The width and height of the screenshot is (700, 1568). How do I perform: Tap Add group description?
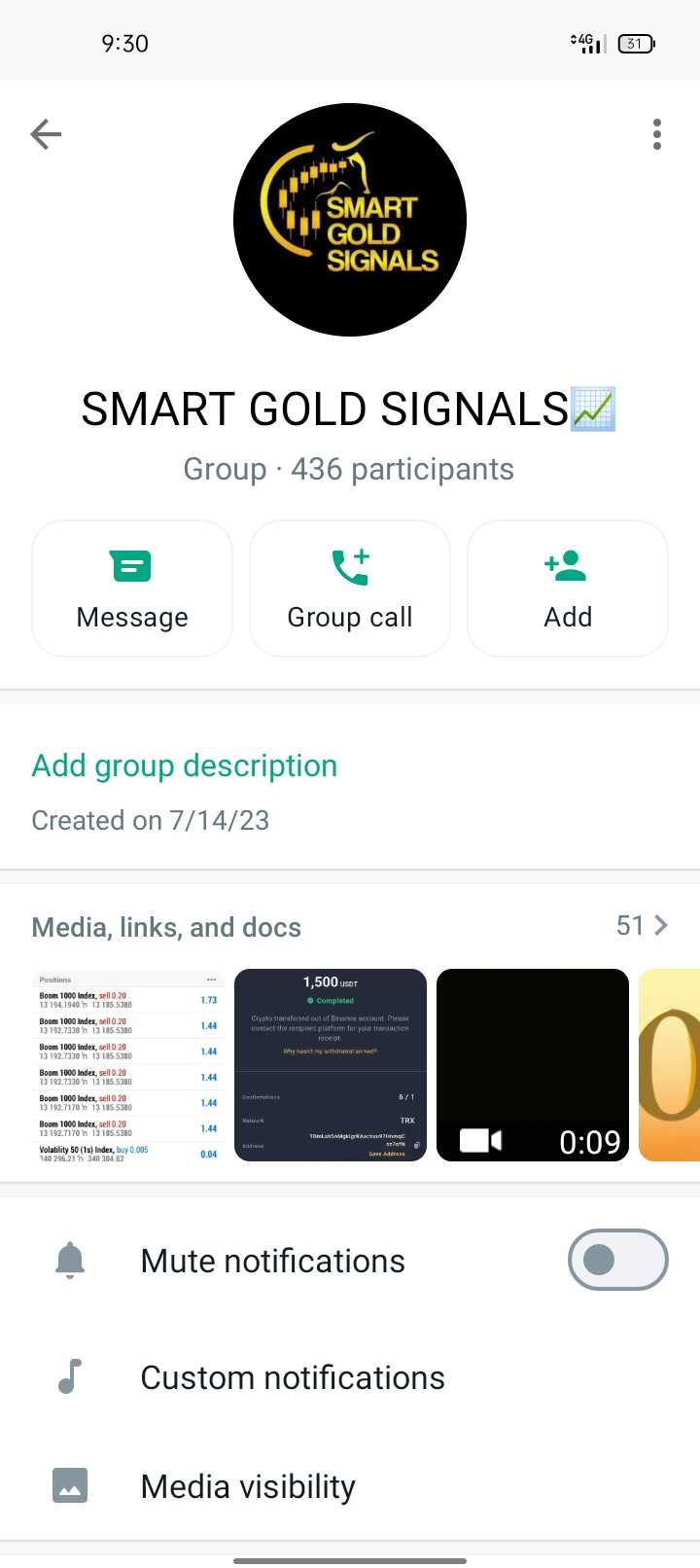[x=185, y=766]
